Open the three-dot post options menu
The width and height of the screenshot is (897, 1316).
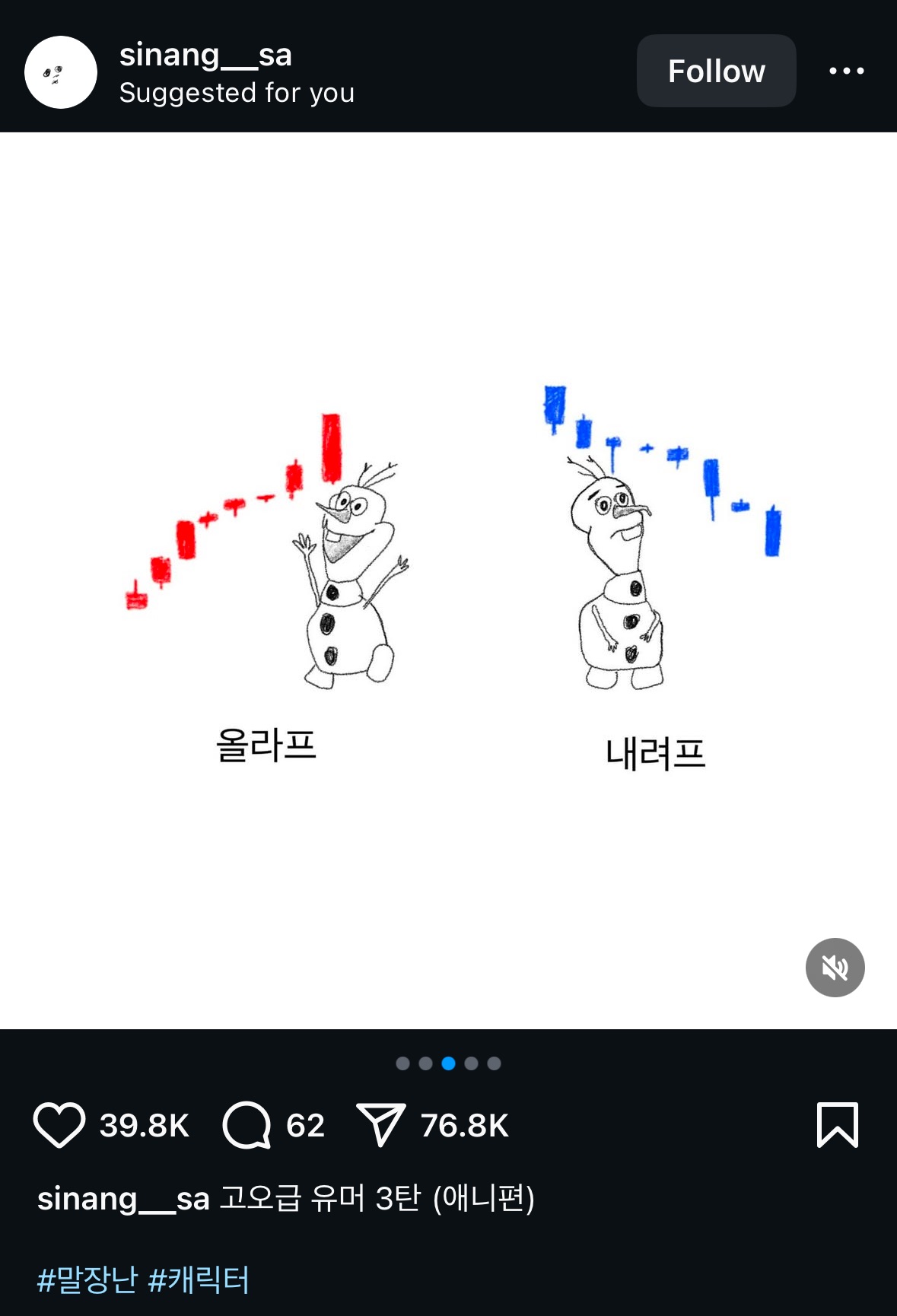click(x=846, y=71)
